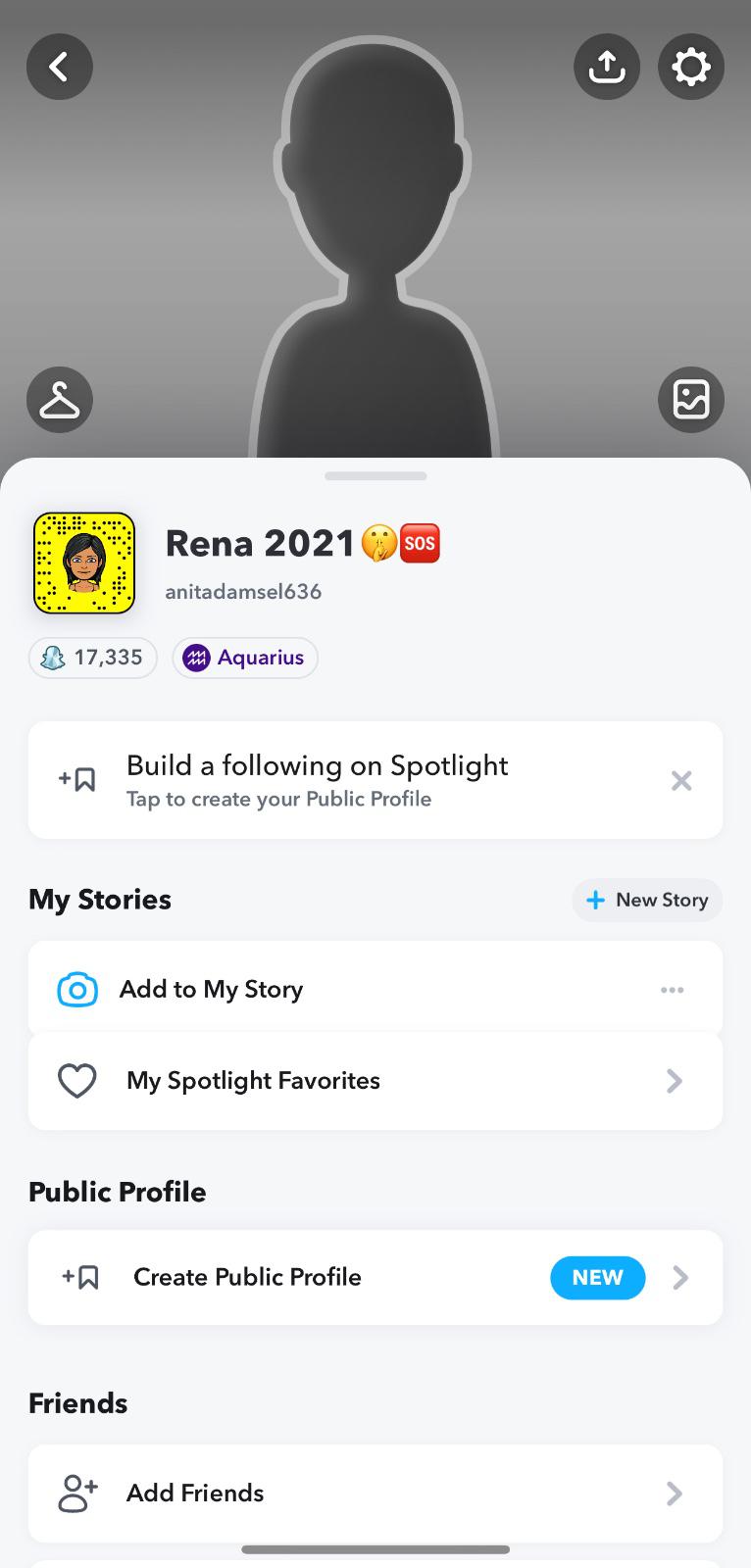This screenshot has height=1568, width=751.
Task: View the 17,335 Snap score
Action: 93,658
